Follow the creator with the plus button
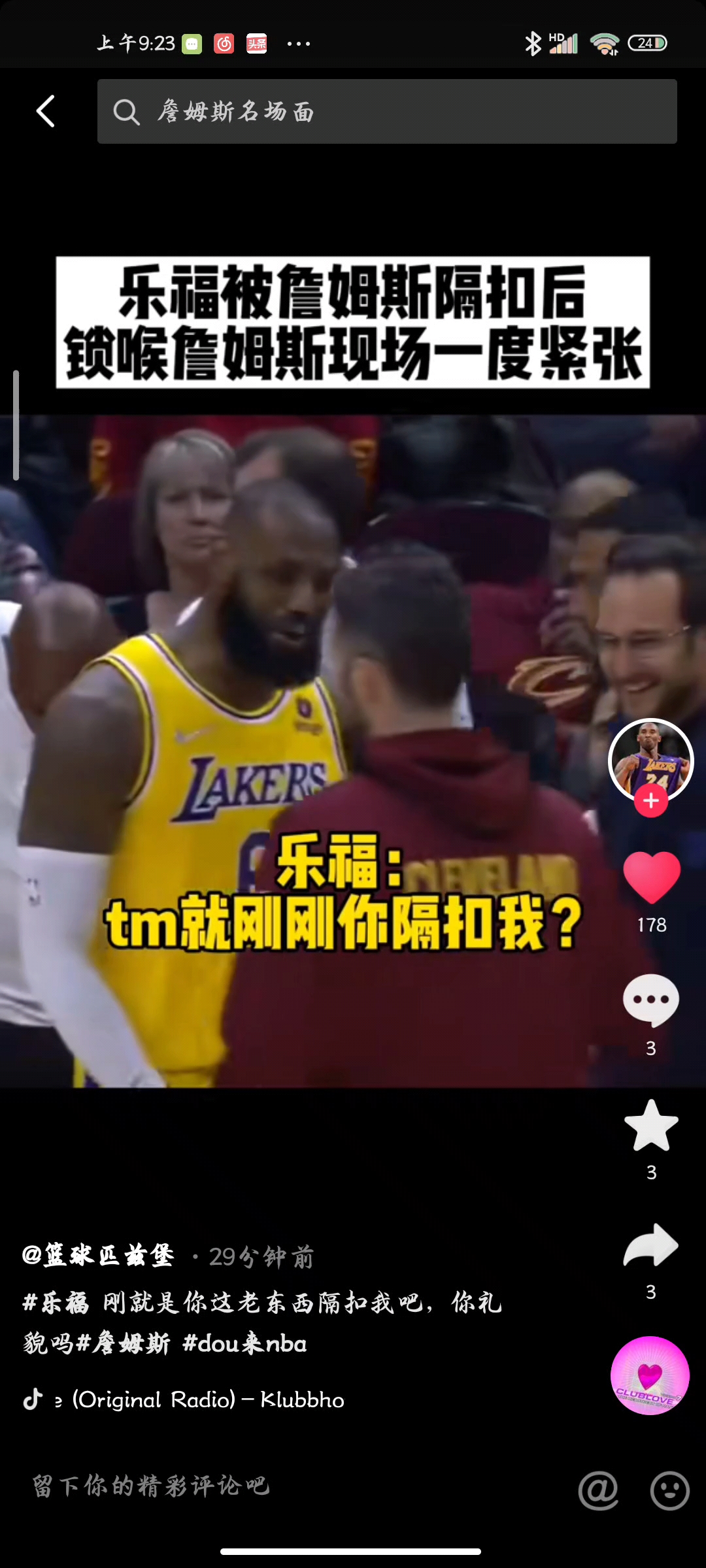 click(x=650, y=801)
